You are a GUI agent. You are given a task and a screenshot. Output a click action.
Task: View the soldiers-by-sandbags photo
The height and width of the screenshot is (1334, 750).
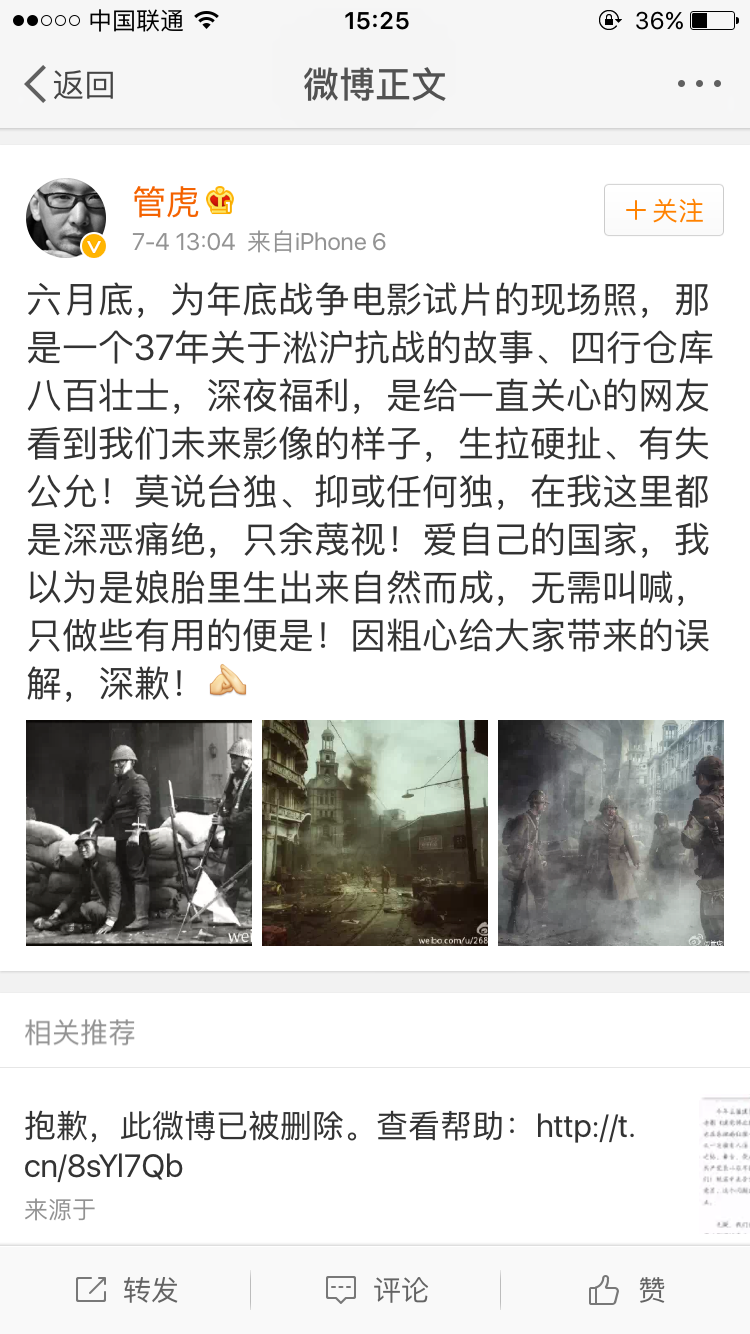[139, 833]
